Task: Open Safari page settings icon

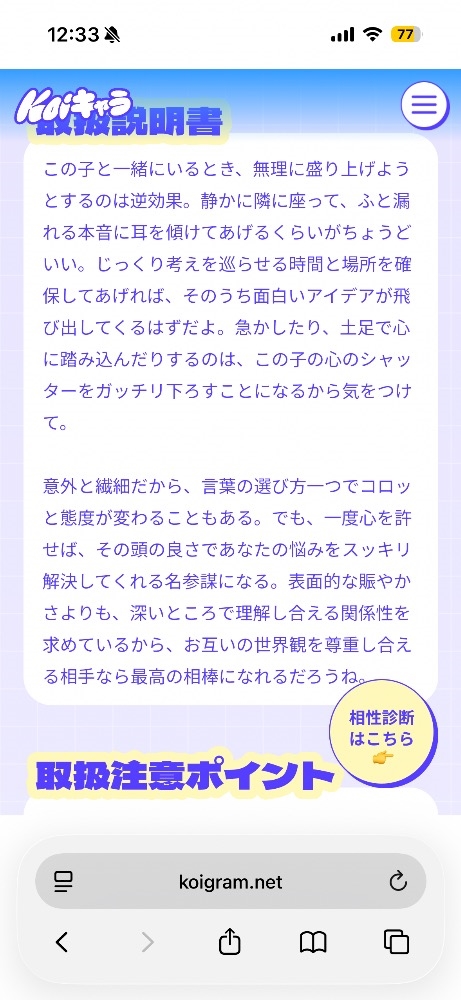Action: pos(63,882)
